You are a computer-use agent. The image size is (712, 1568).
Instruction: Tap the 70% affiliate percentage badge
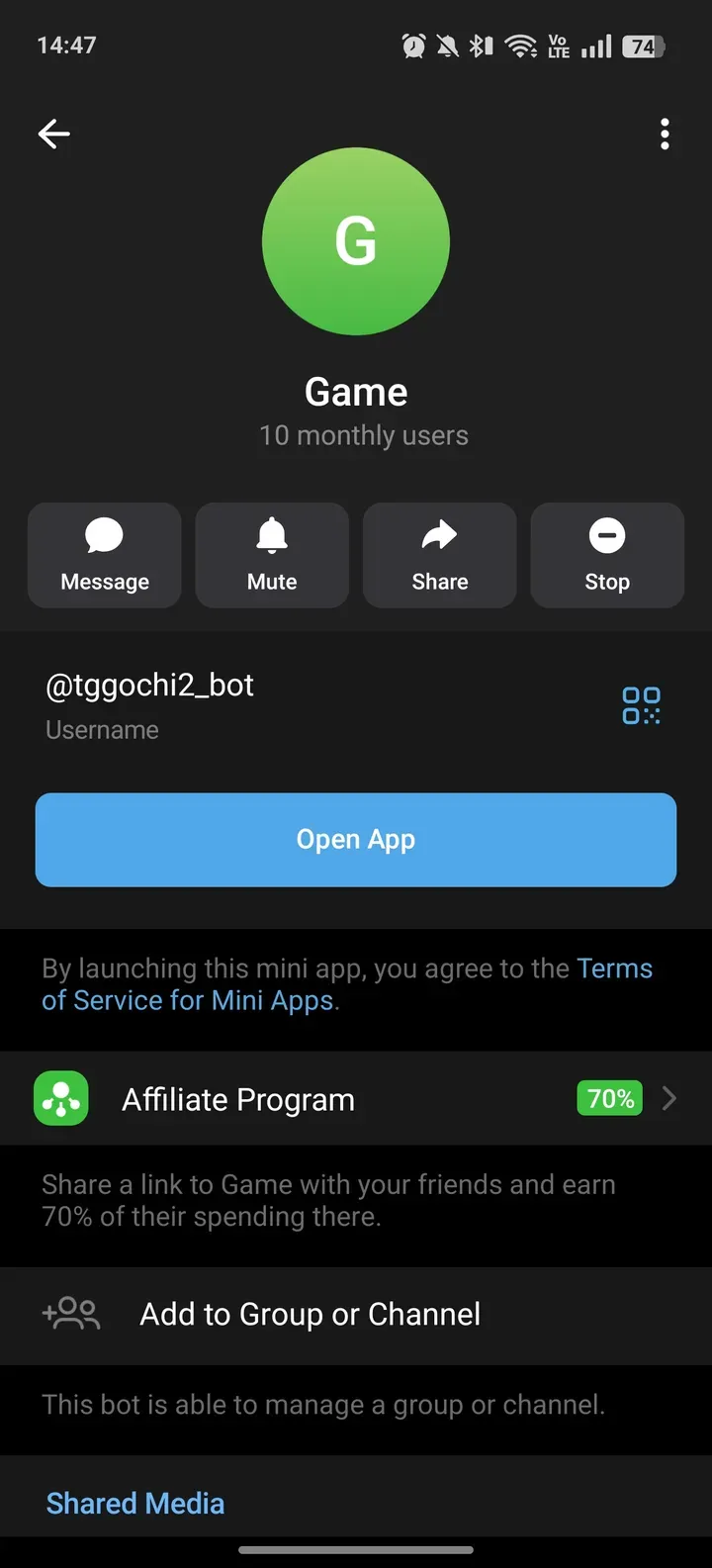point(609,1098)
